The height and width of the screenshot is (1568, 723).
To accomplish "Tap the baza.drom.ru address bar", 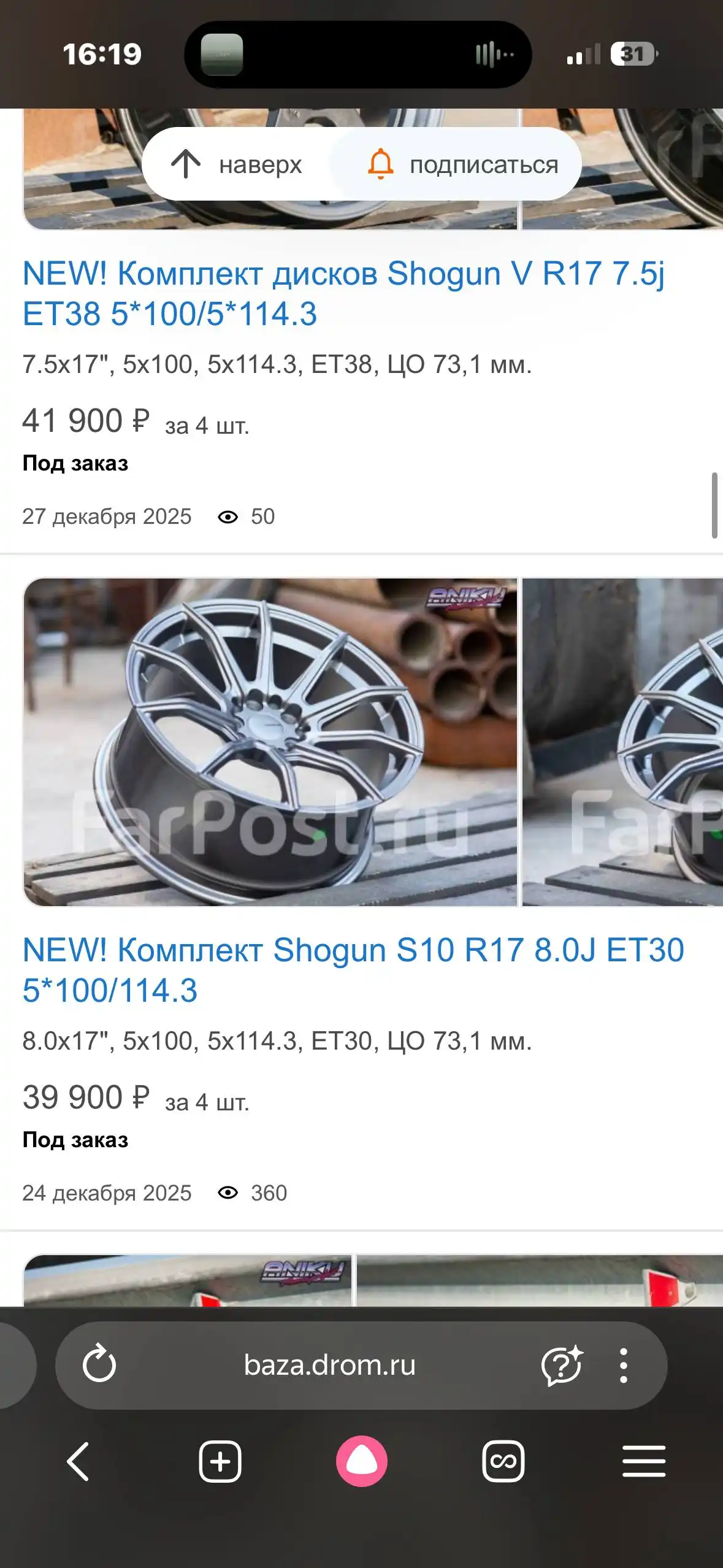I will click(331, 1367).
